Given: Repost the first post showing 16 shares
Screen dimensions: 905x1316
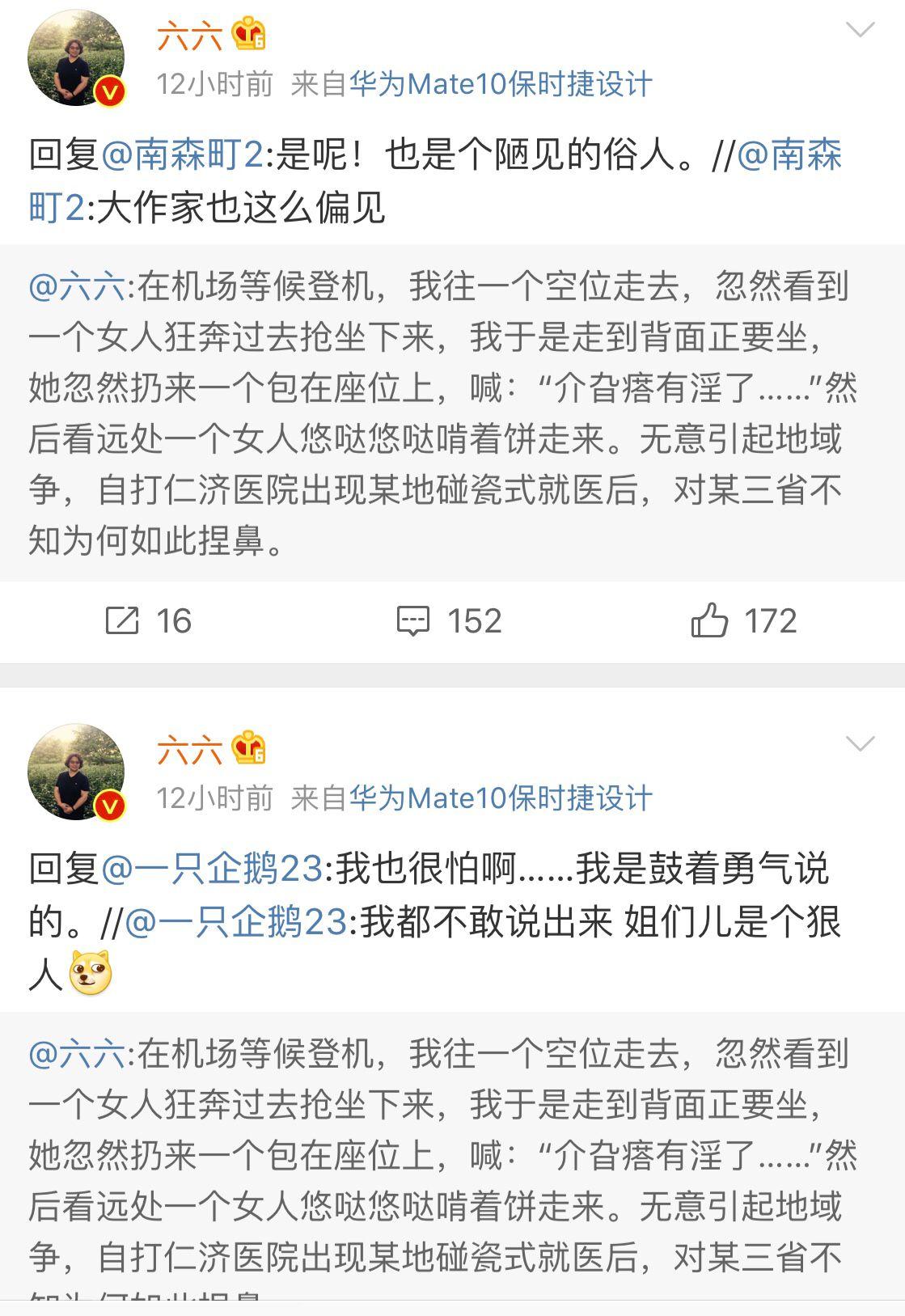Looking at the screenshot, I should pyautogui.click(x=149, y=620).
